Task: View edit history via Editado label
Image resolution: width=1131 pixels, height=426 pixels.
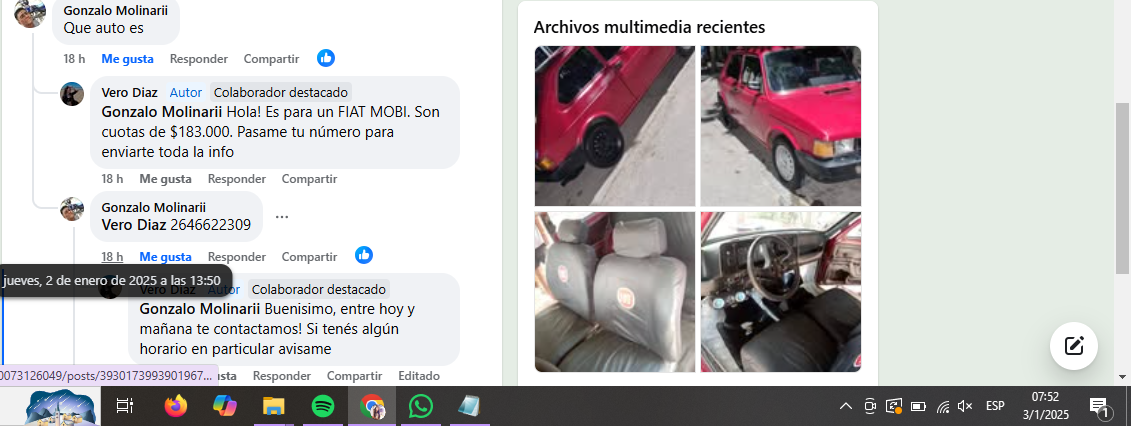Action: pos(419,376)
